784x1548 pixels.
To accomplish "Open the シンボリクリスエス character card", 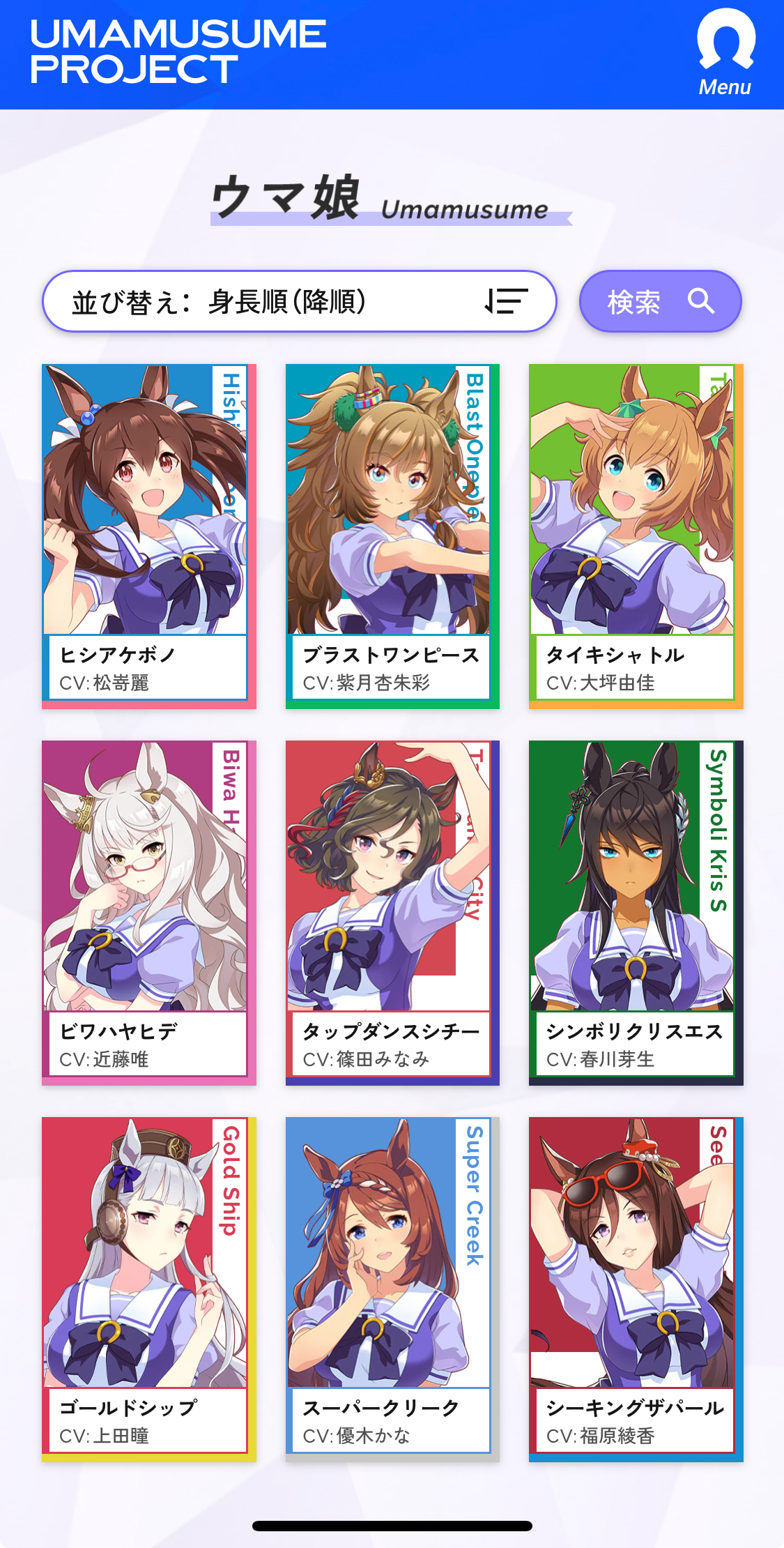I will [635, 911].
